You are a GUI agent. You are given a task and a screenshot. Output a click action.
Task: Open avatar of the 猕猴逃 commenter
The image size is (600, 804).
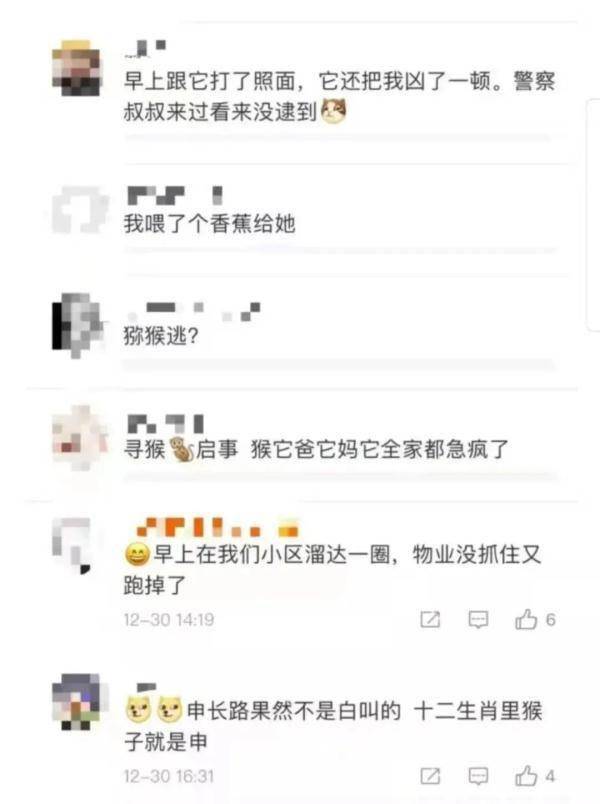tap(77, 322)
